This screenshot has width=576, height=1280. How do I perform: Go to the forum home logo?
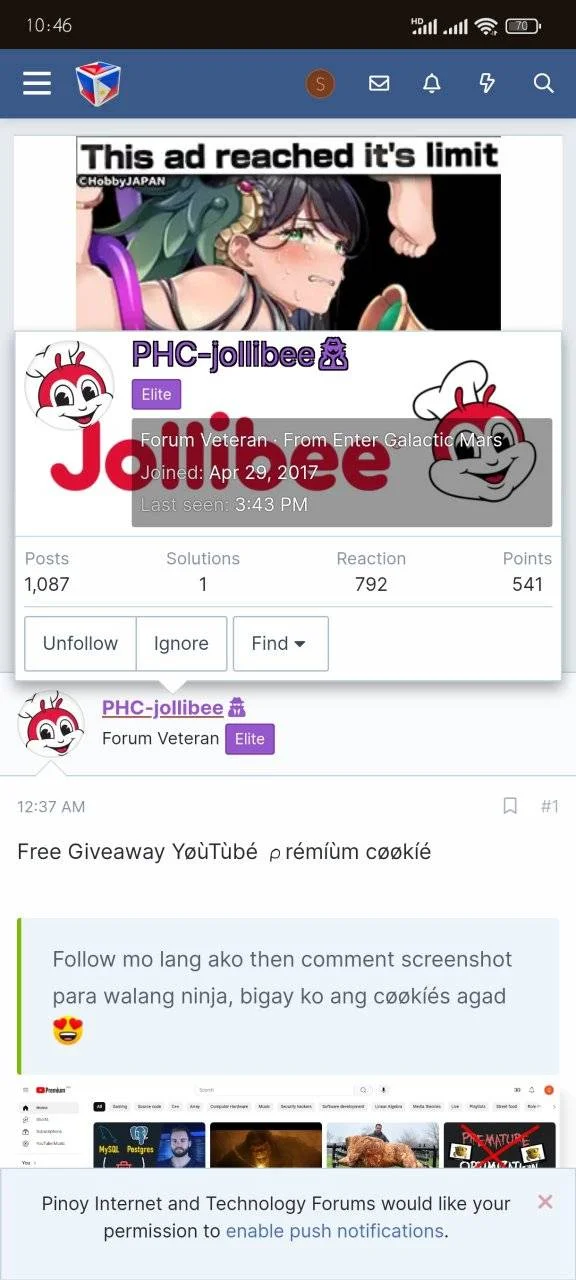click(x=98, y=83)
